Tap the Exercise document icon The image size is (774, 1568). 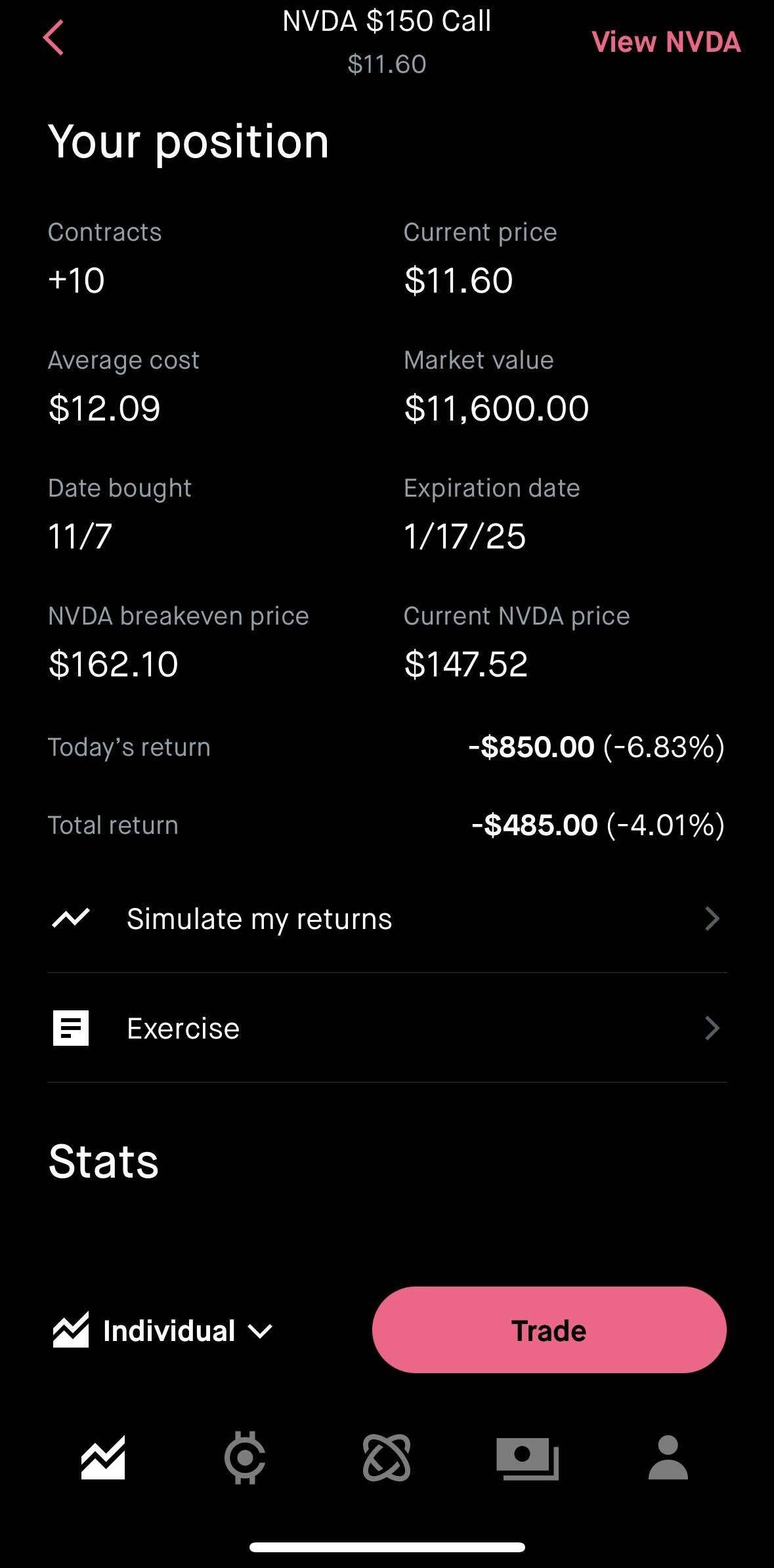tap(71, 1027)
